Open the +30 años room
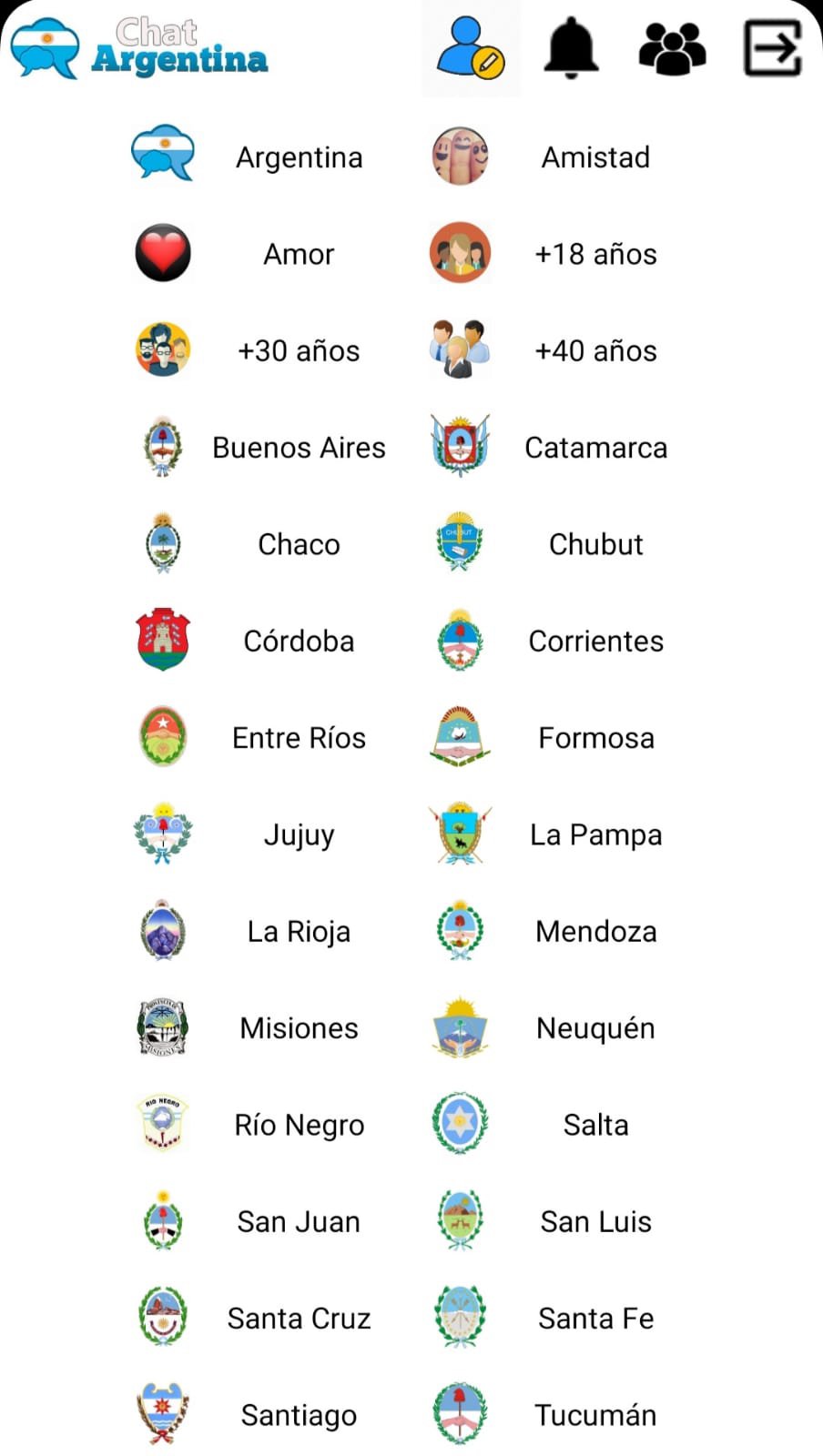The height and width of the screenshot is (1456, 823). pos(299,351)
